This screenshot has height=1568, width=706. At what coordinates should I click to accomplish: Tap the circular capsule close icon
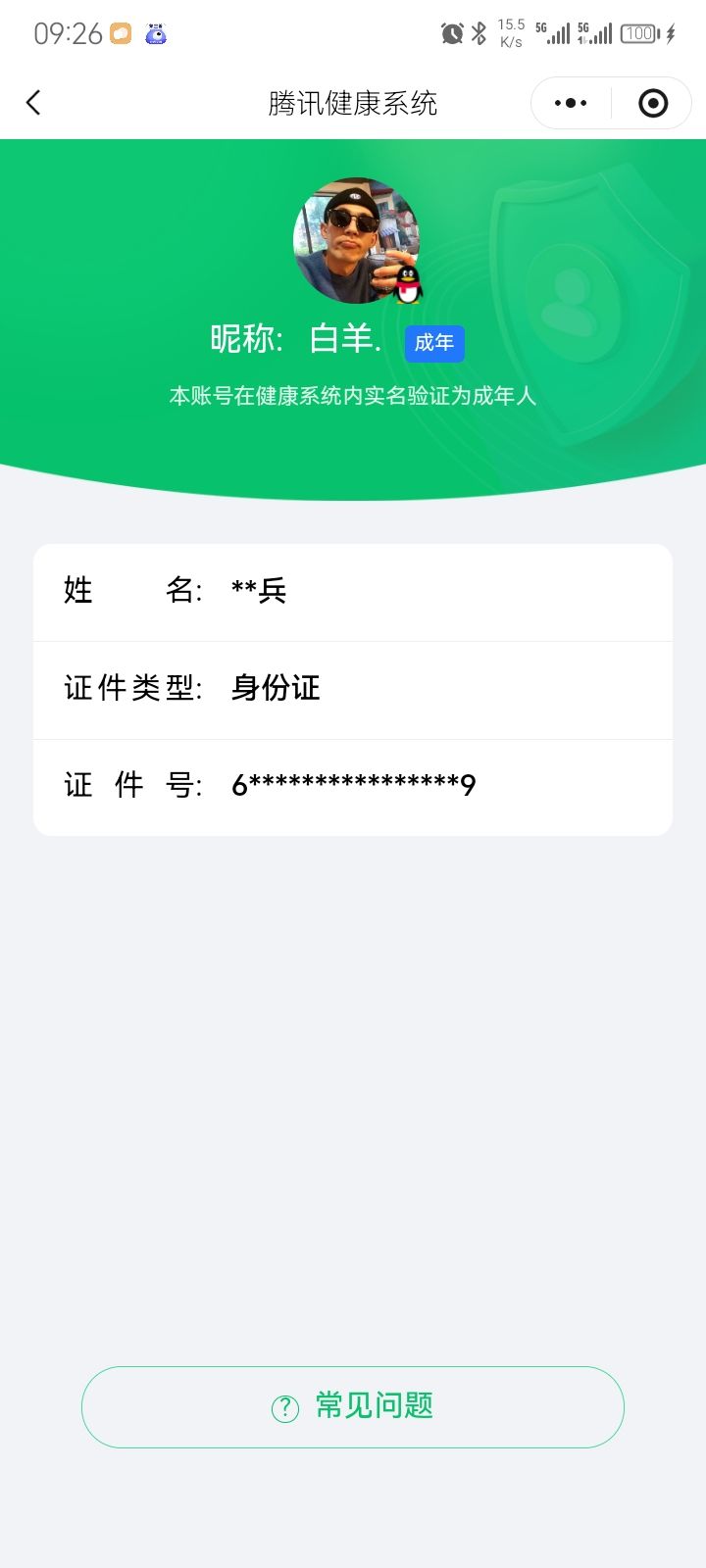tap(652, 102)
